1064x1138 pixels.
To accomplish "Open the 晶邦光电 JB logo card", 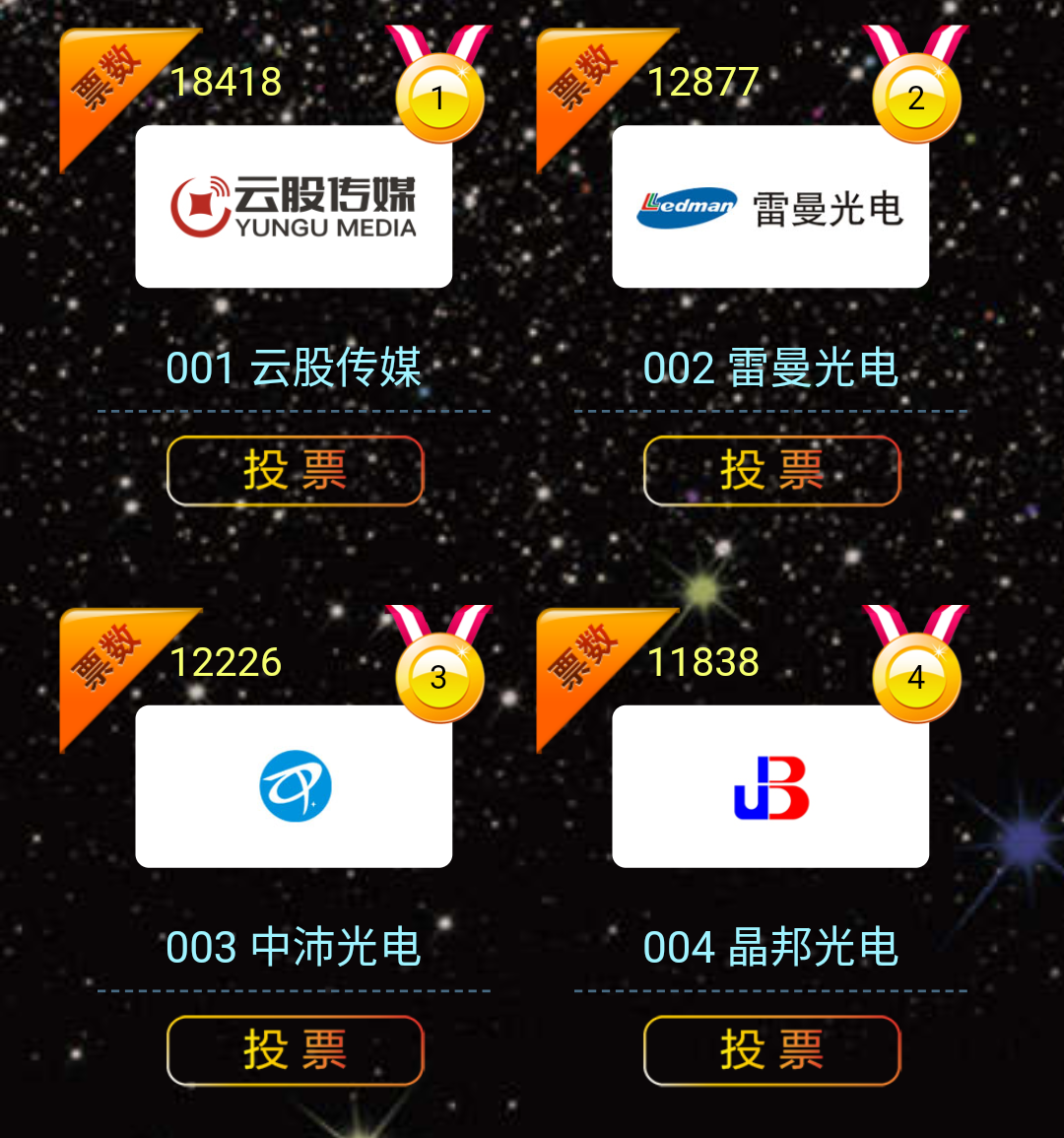I will (x=770, y=786).
